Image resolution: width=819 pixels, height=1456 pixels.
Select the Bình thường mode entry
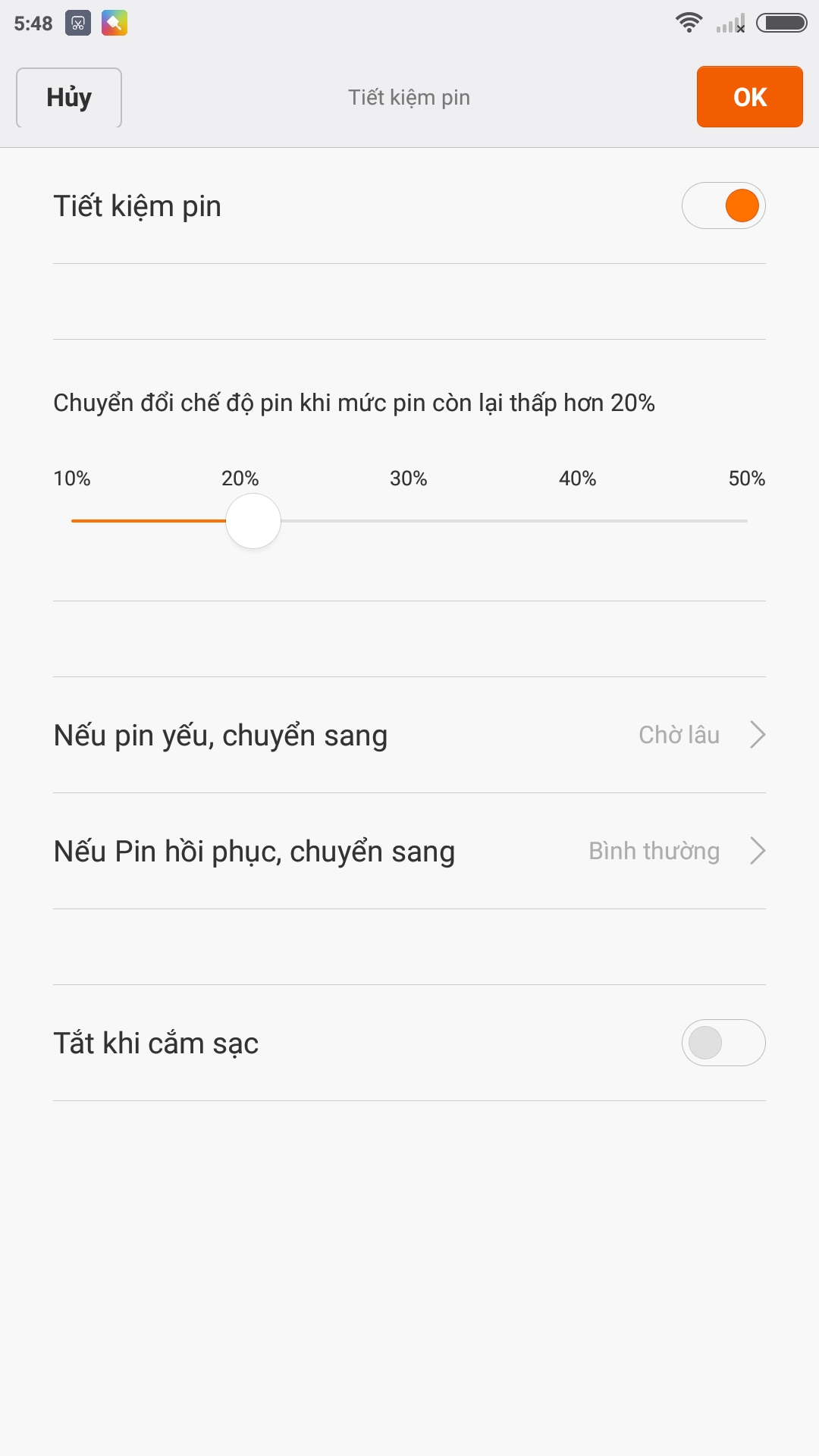tap(654, 850)
